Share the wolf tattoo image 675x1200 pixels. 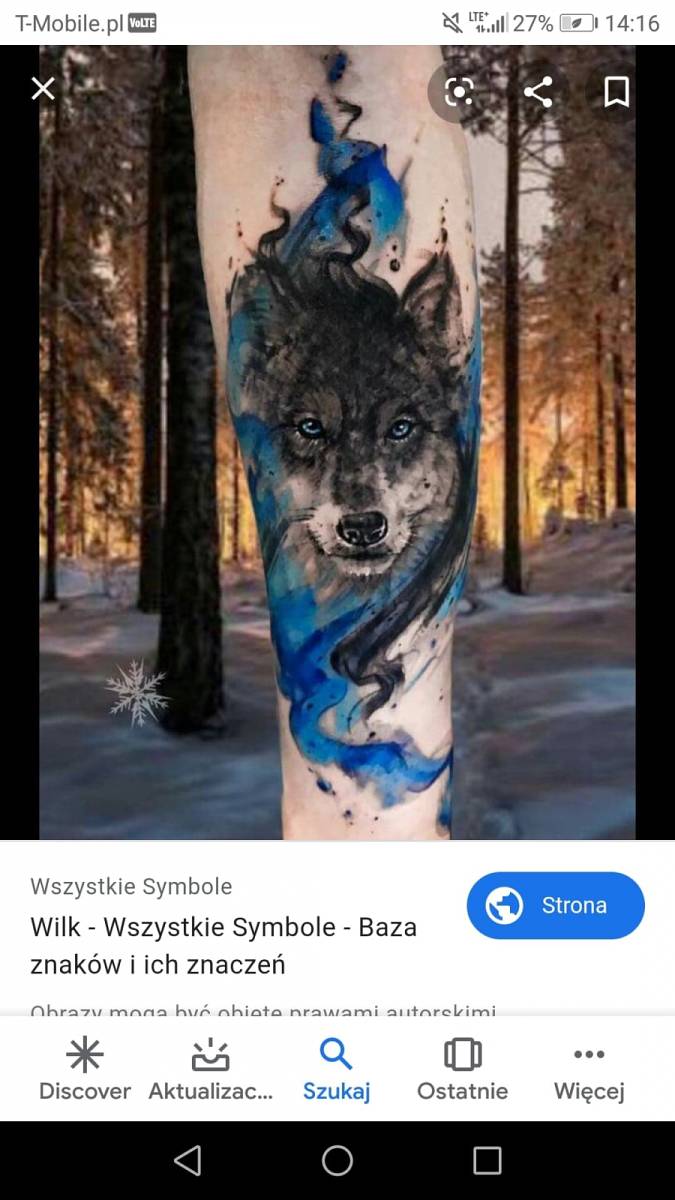point(538,92)
